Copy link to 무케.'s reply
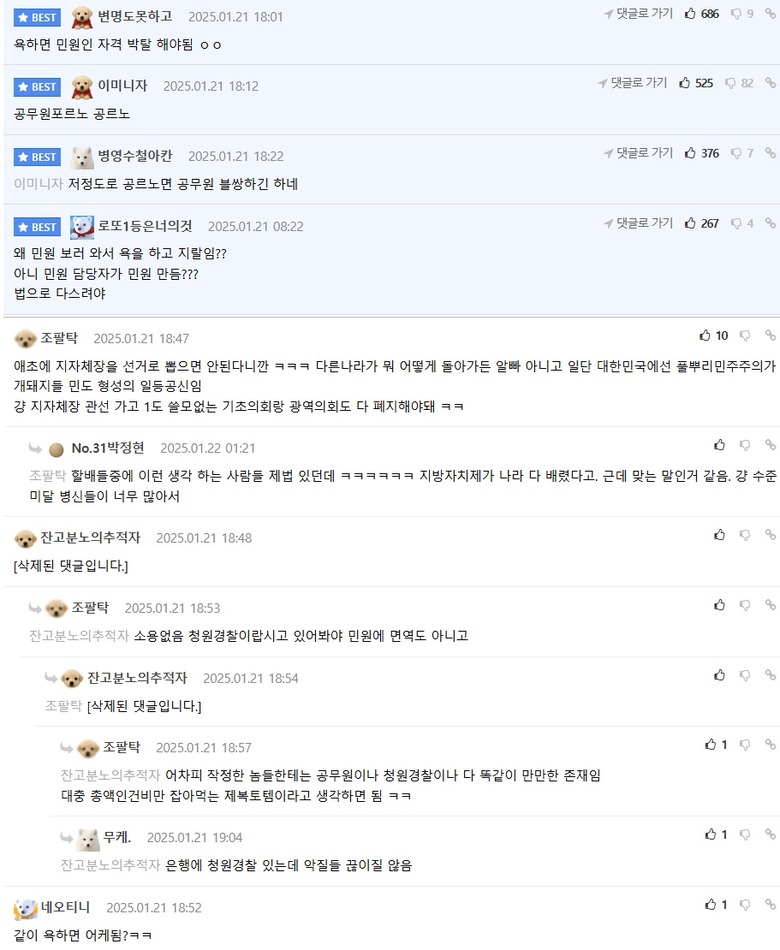Screen dimensions: 780x950 [770, 835]
